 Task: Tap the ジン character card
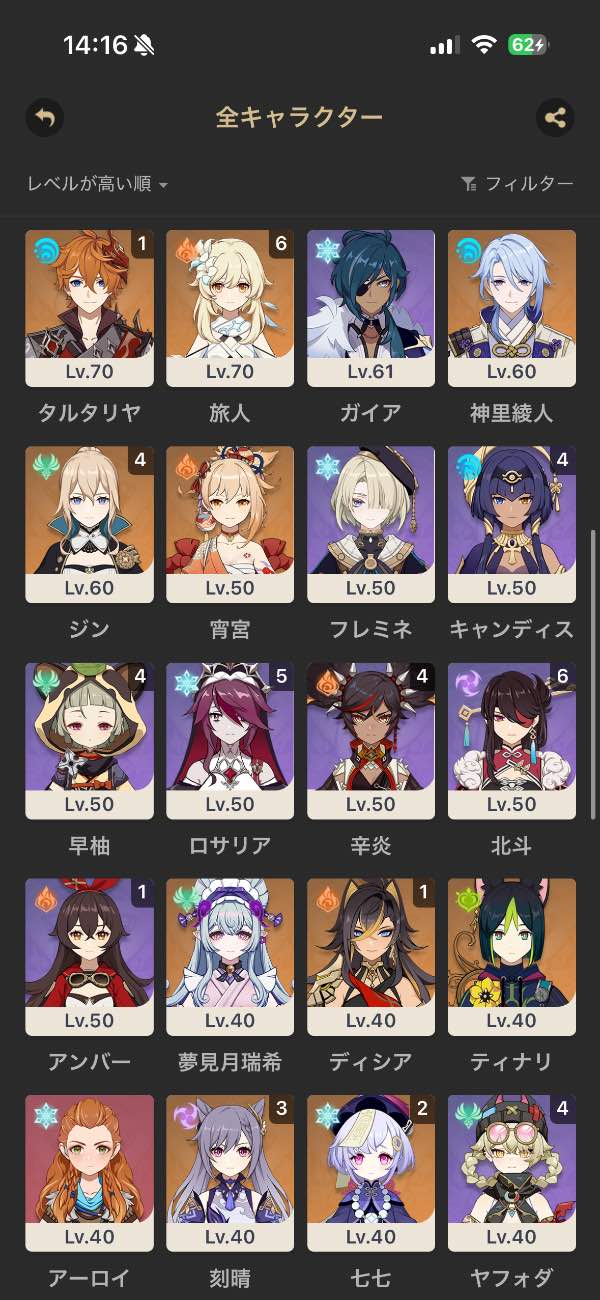tap(89, 524)
